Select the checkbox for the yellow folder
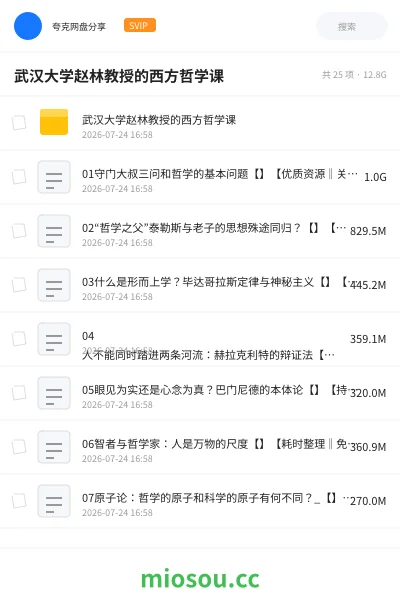Image resolution: width=400 pixels, height=600 pixels. (19, 123)
